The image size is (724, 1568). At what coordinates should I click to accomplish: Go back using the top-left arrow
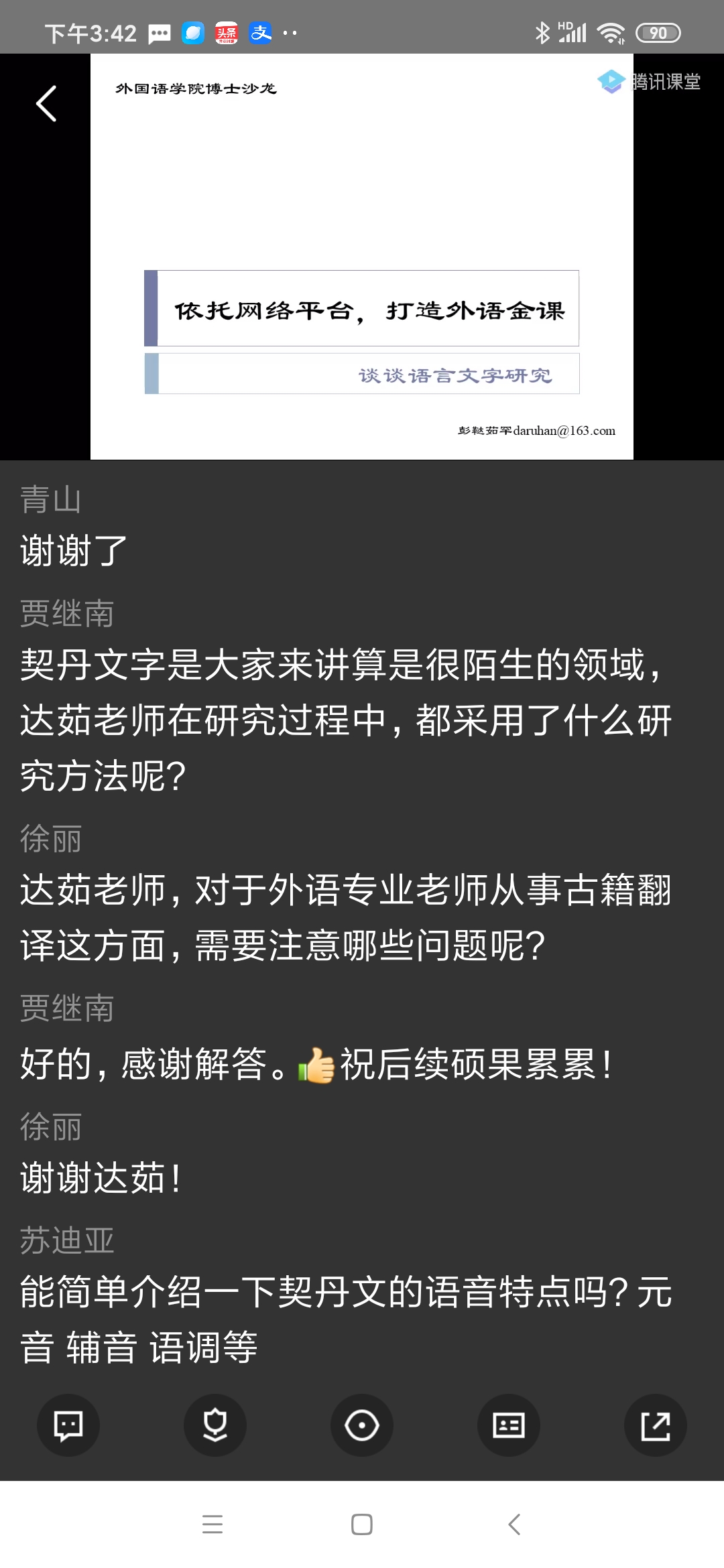(46, 104)
